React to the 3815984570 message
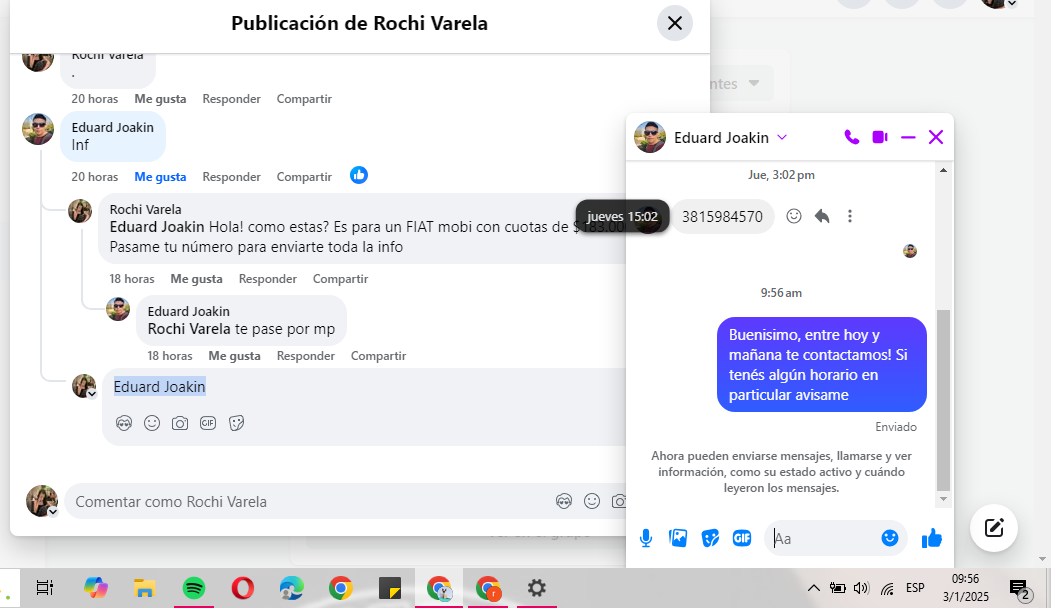The height and width of the screenshot is (608, 1051). [x=794, y=216]
